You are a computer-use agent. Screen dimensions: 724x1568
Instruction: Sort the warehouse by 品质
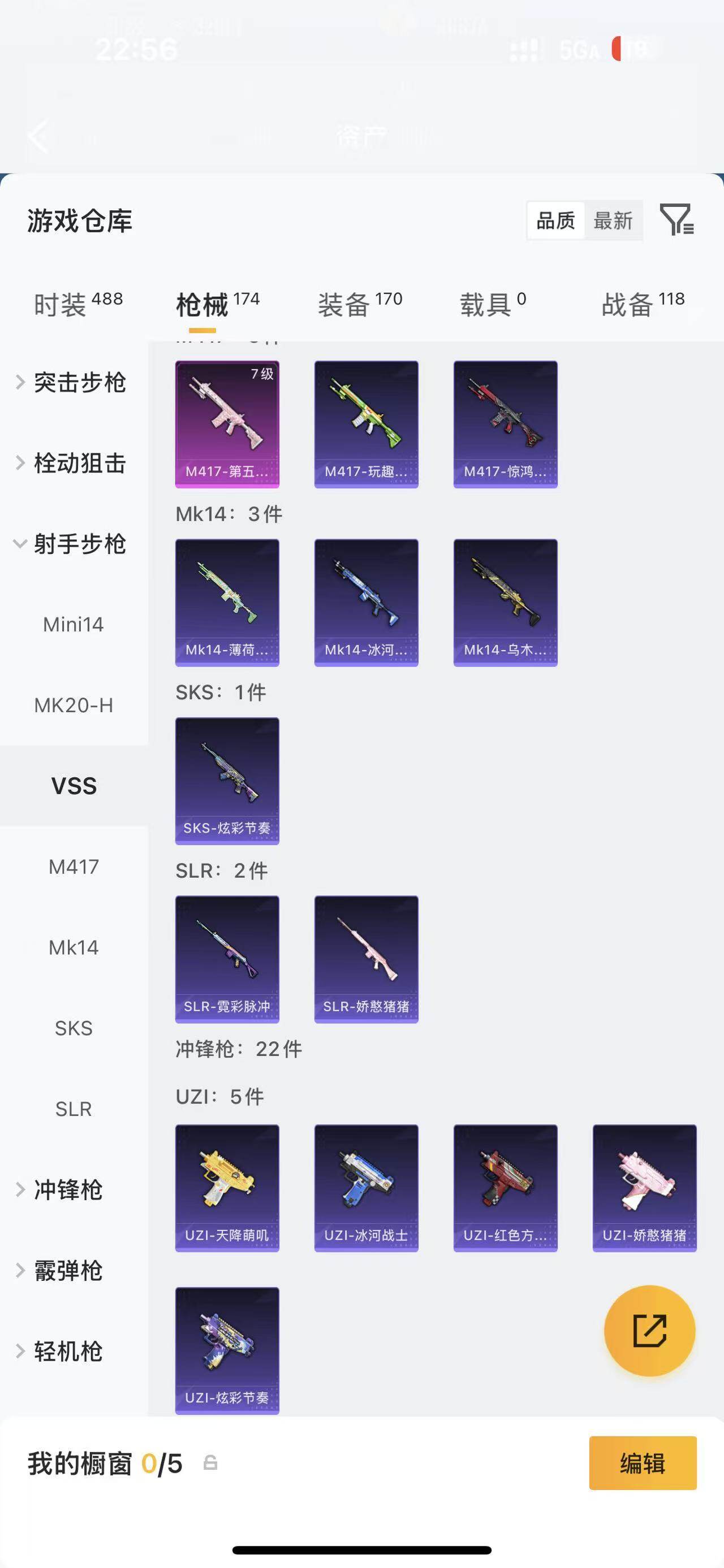(x=555, y=220)
